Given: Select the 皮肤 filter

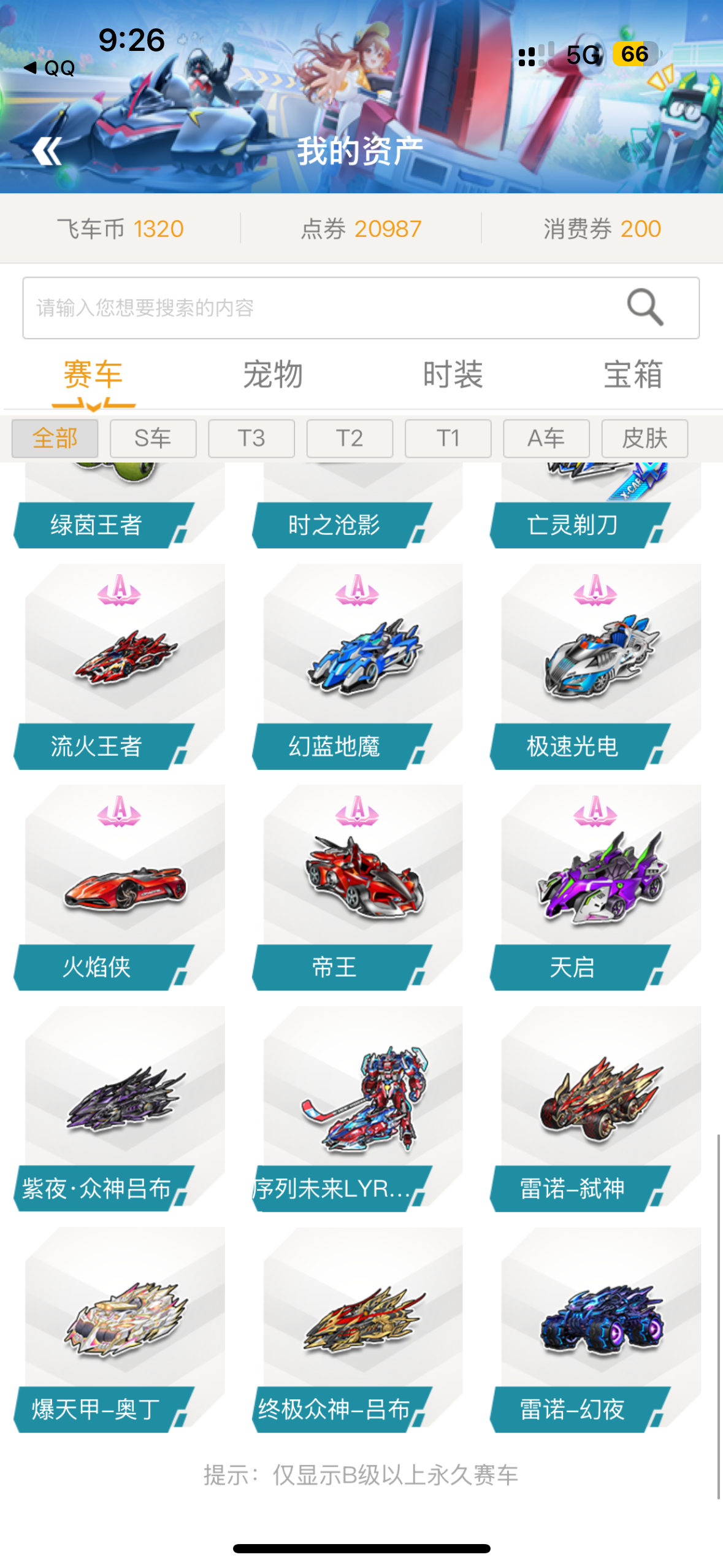Looking at the screenshot, I should [x=645, y=439].
